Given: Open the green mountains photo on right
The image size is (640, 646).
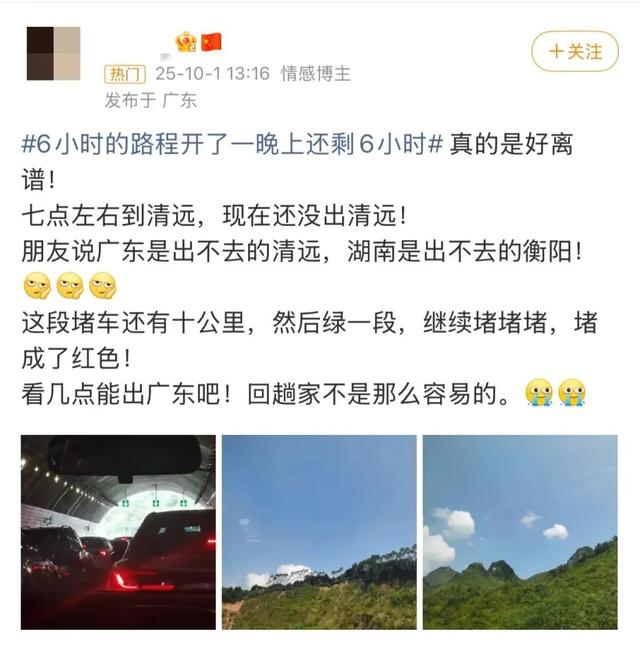Looking at the screenshot, I should tap(520, 532).
